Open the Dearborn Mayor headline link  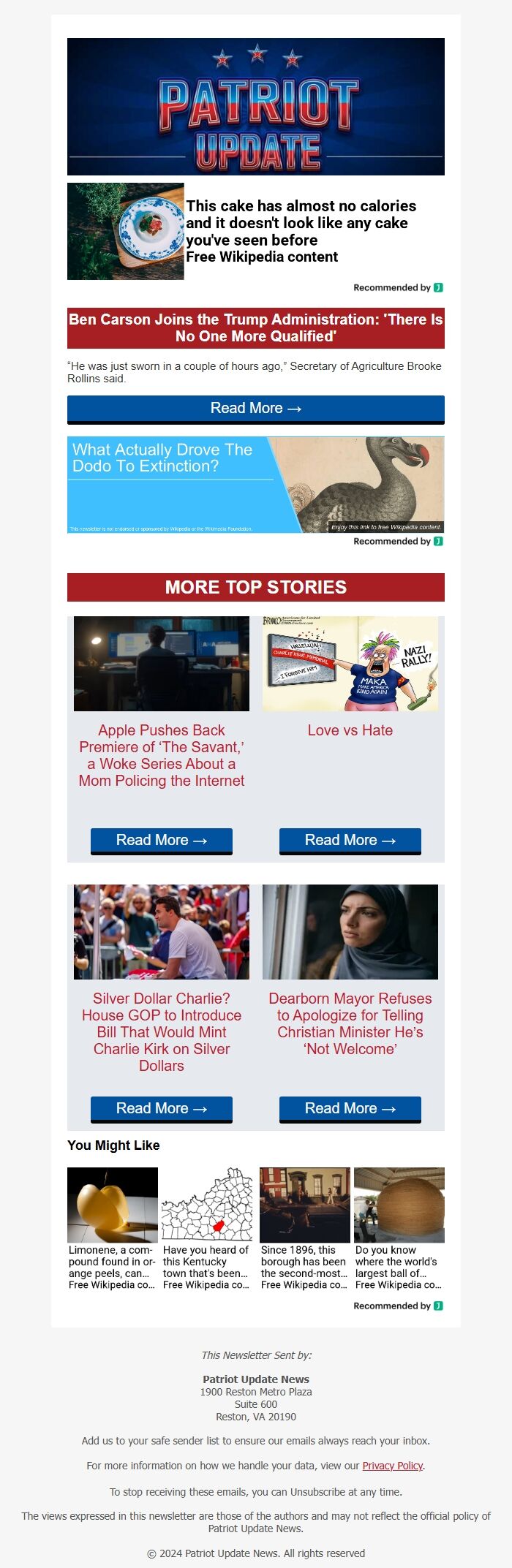(350, 1023)
